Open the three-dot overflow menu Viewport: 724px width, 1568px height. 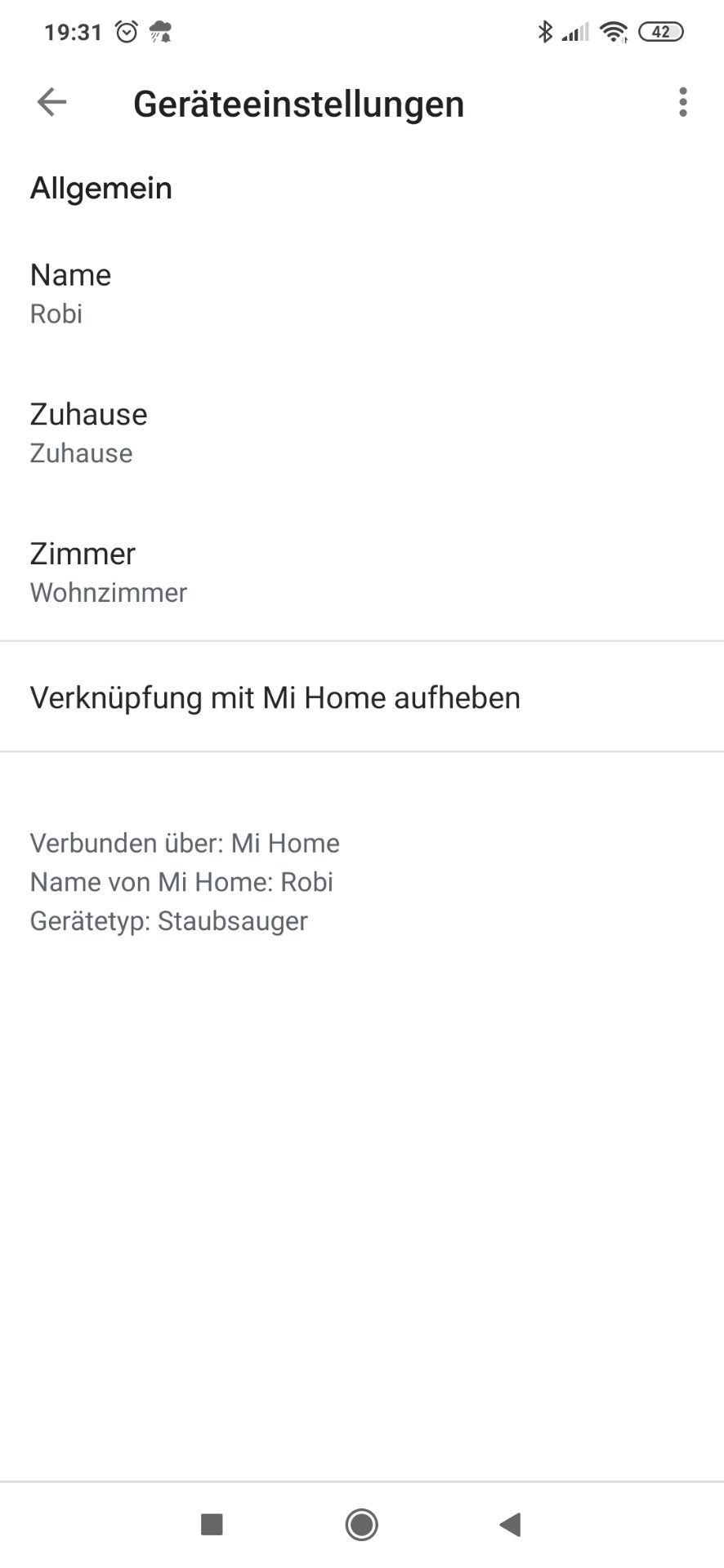(x=683, y=103)
